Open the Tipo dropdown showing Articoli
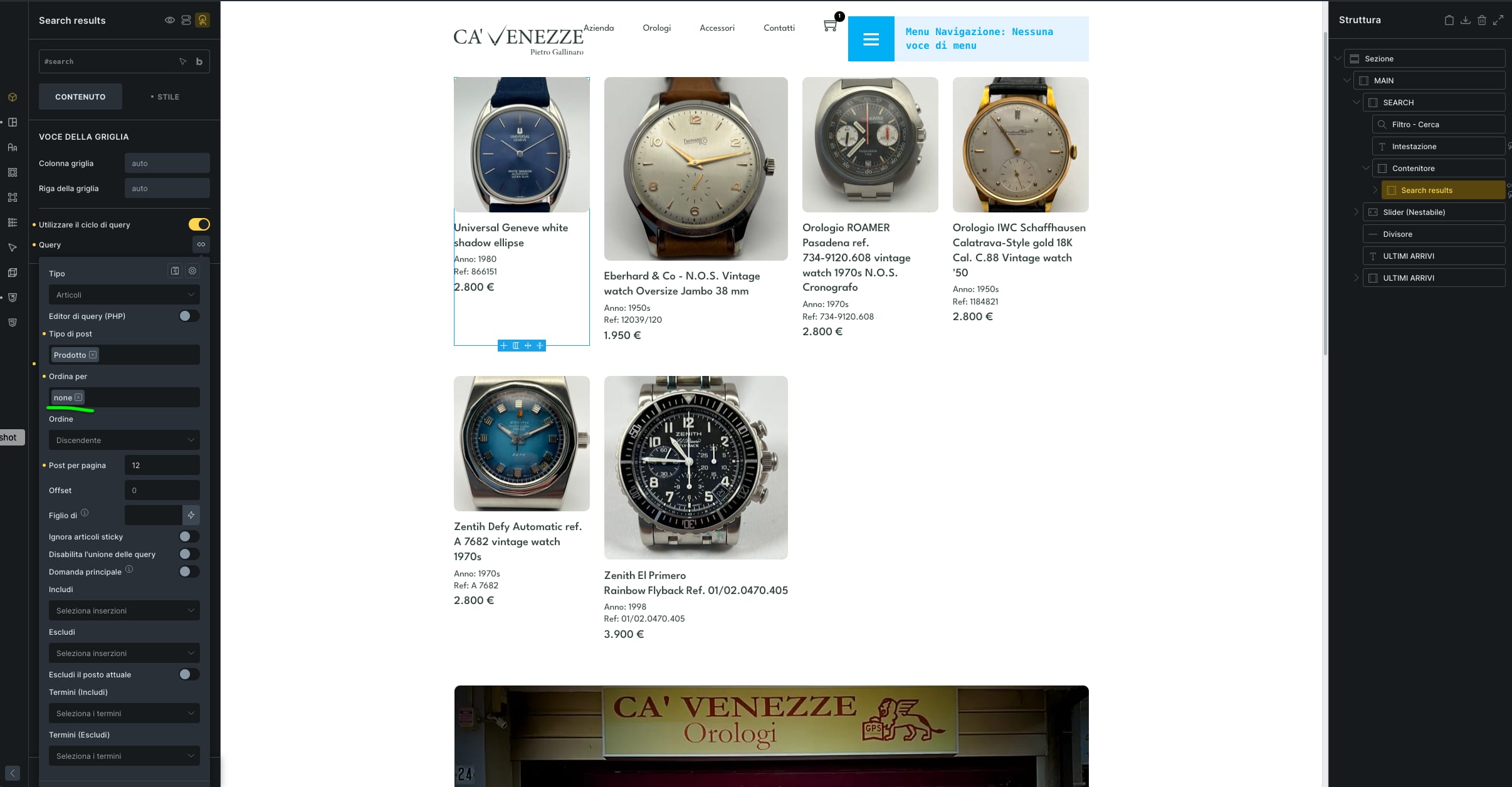Image resolution: width=1512 pixels, height=787 pixels. pyautogui.click(x=124, y=294)
